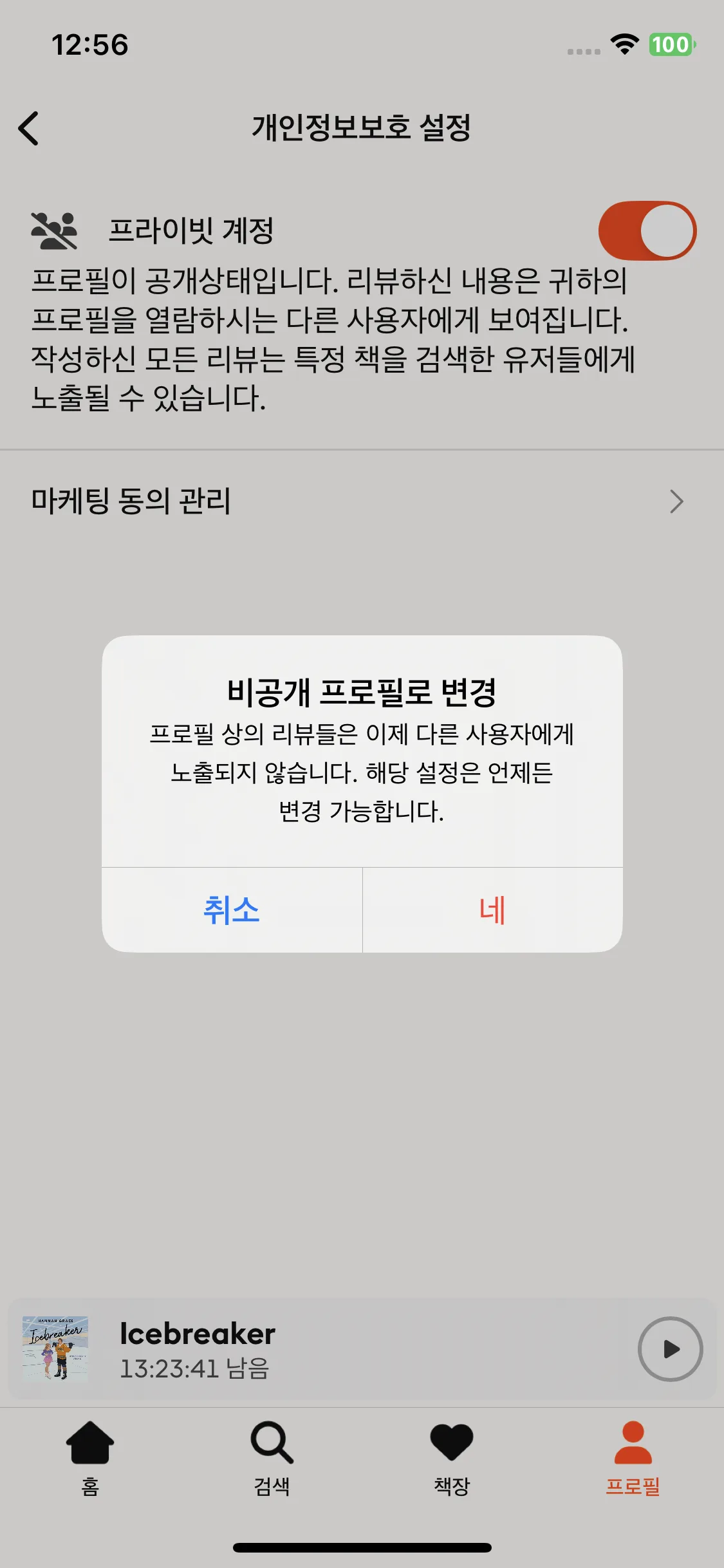
Task: Cancel the private profile change with 취소
Action: click(x=232, y=910)
